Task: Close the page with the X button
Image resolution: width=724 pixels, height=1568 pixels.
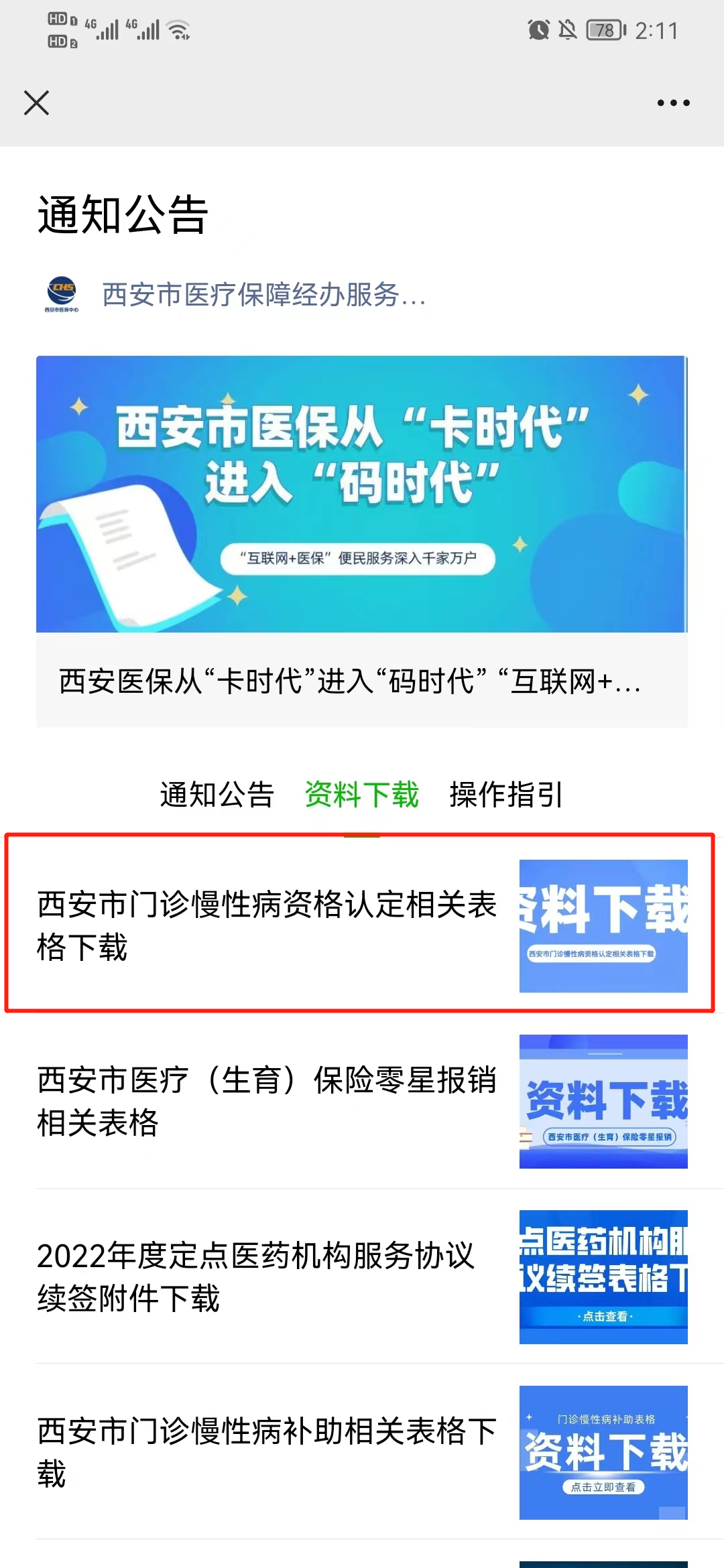Action: click(36, 103)
